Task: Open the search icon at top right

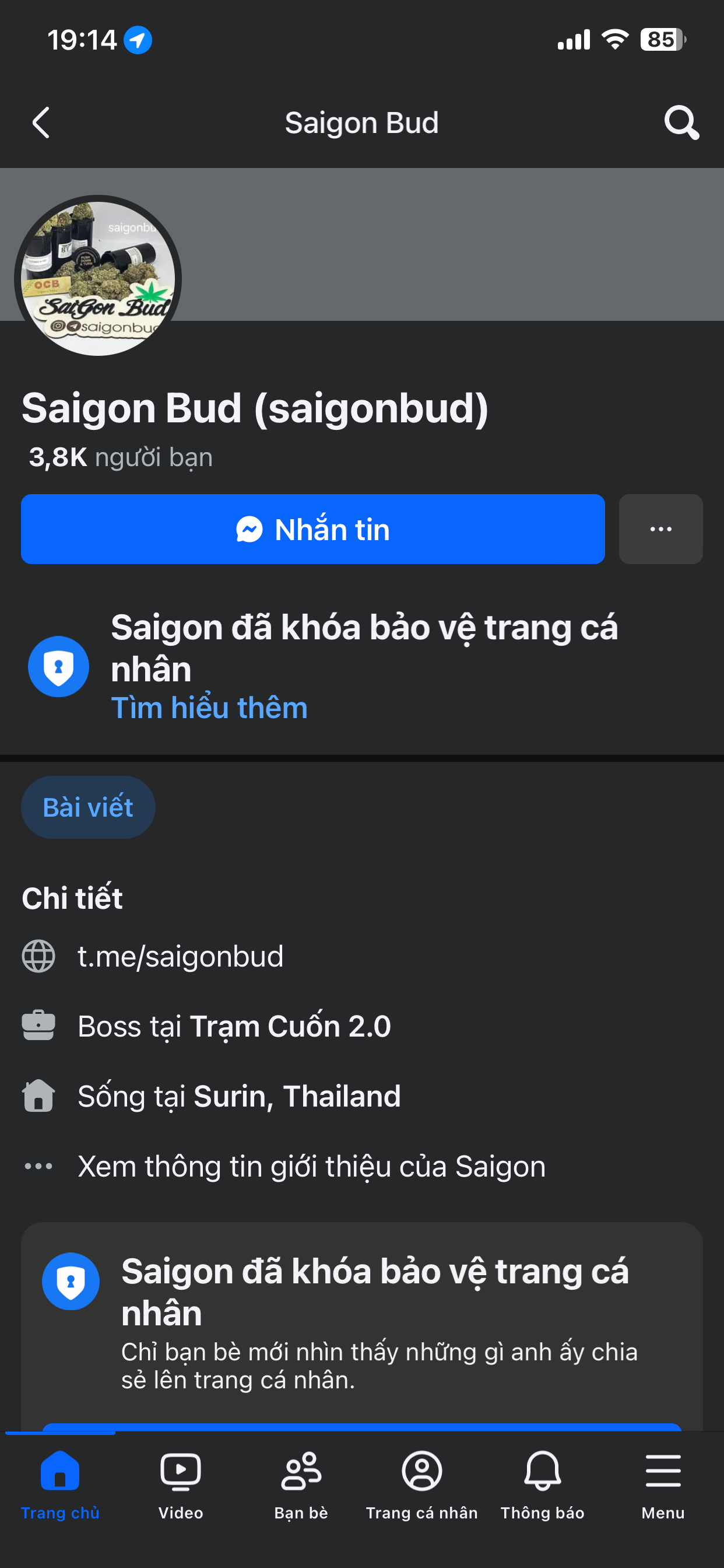Action: [681, 122]
